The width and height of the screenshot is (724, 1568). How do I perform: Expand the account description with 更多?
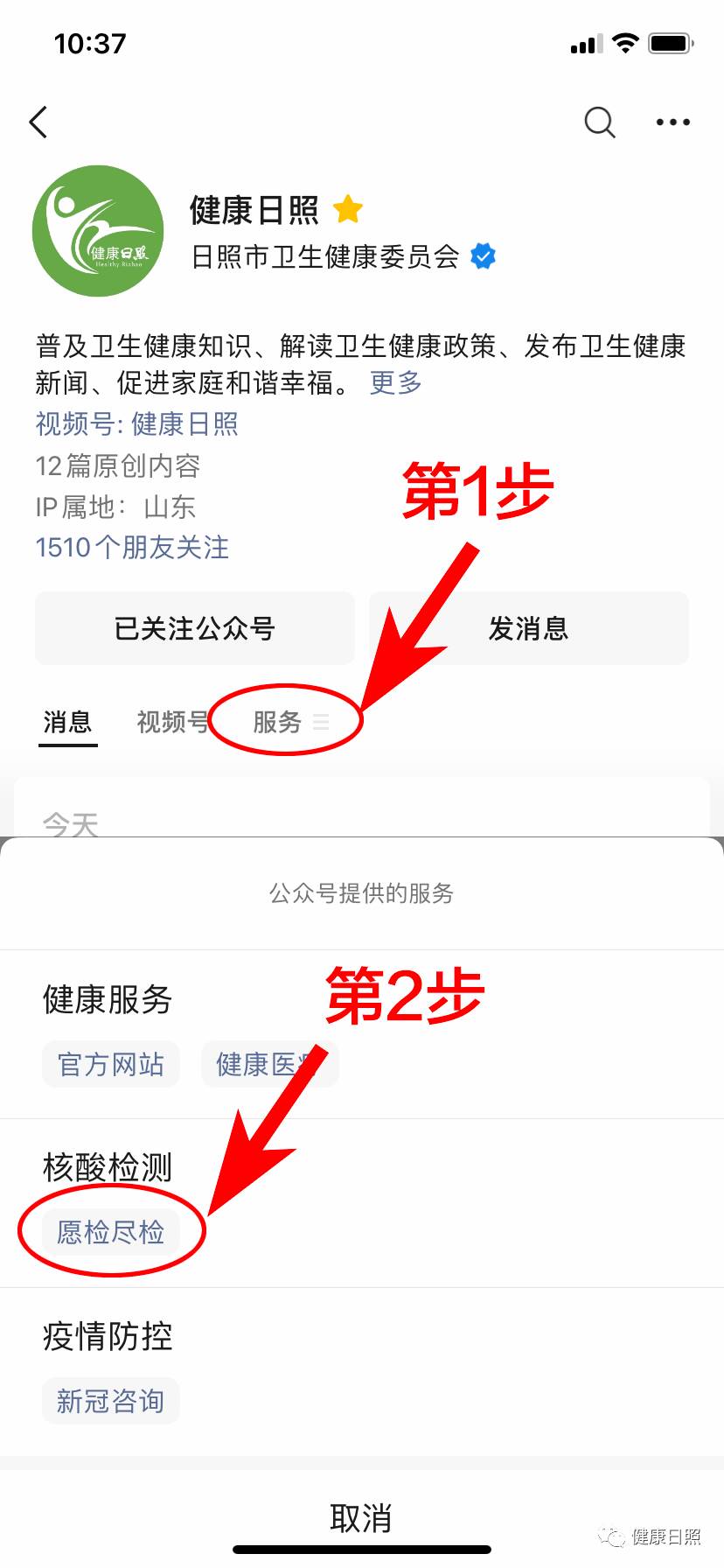[x=395, y=382]
